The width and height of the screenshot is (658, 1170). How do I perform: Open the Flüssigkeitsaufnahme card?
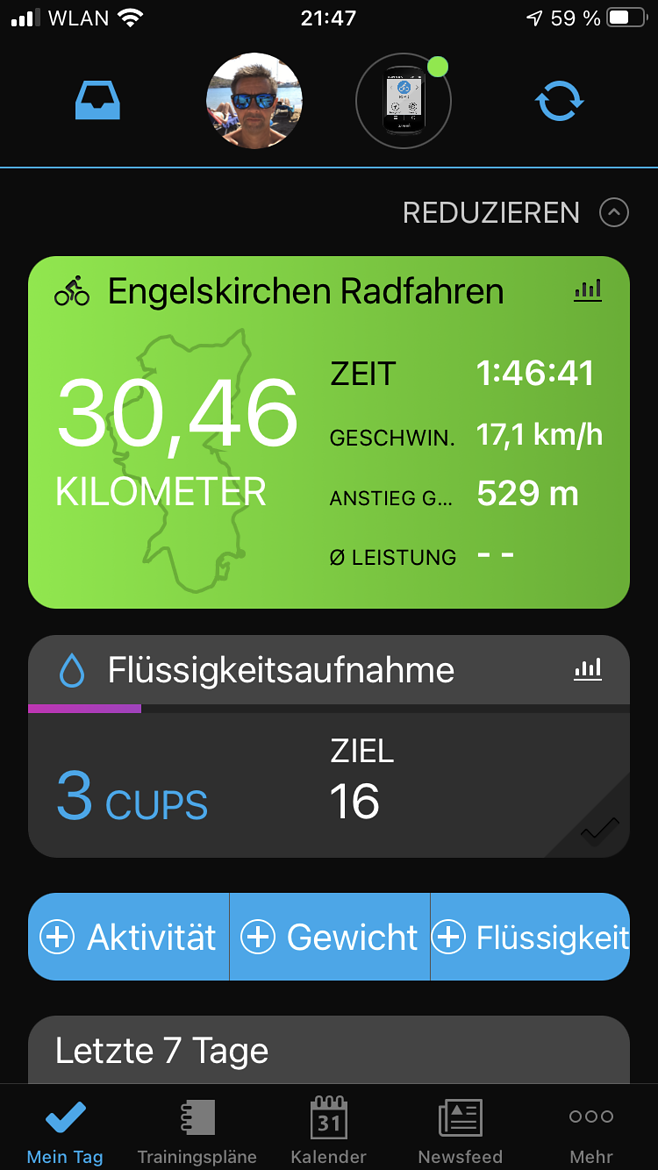pyautogui.click(x=329, y=746)
